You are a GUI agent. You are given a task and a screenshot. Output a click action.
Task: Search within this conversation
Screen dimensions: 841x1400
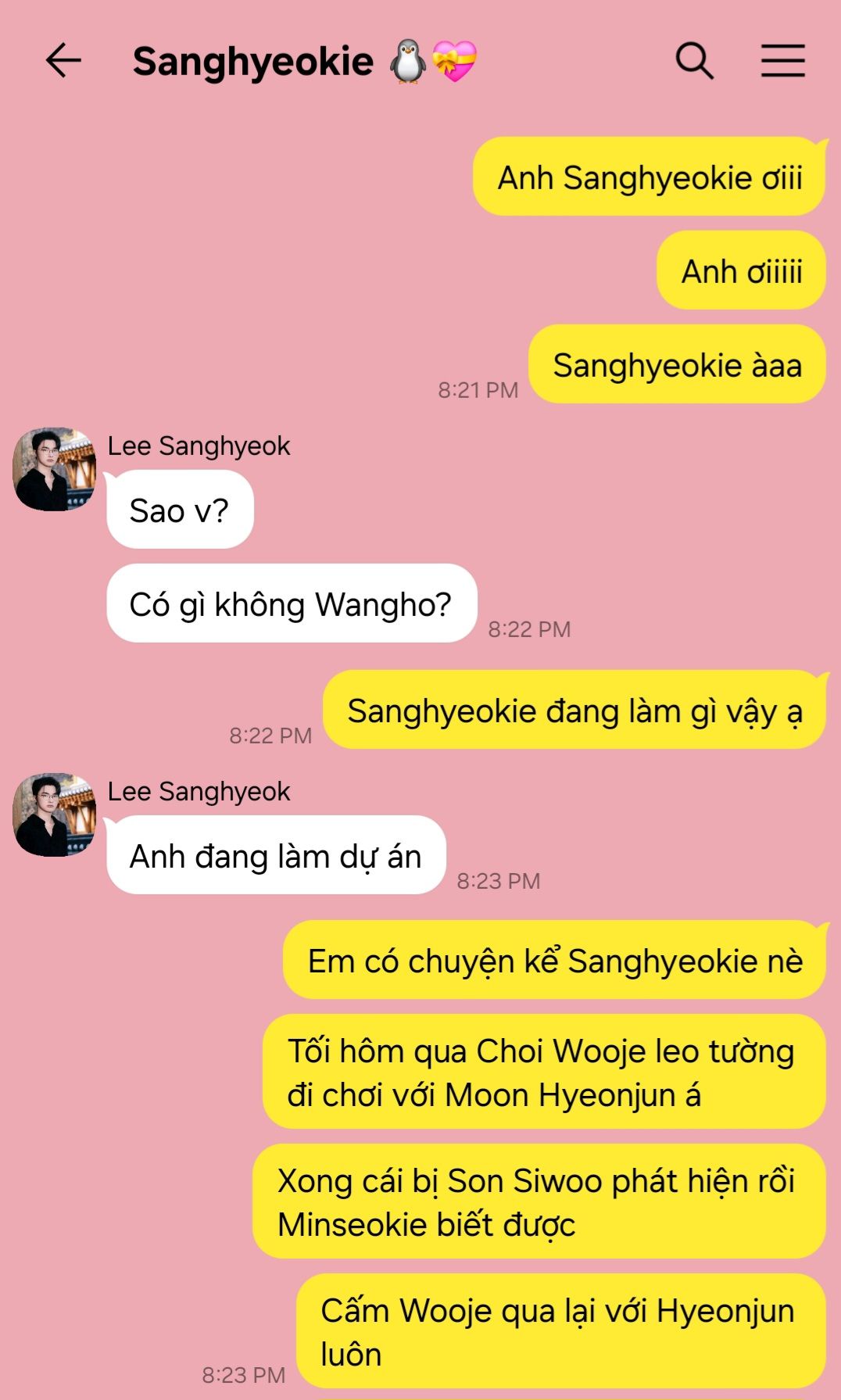point(694,61)
